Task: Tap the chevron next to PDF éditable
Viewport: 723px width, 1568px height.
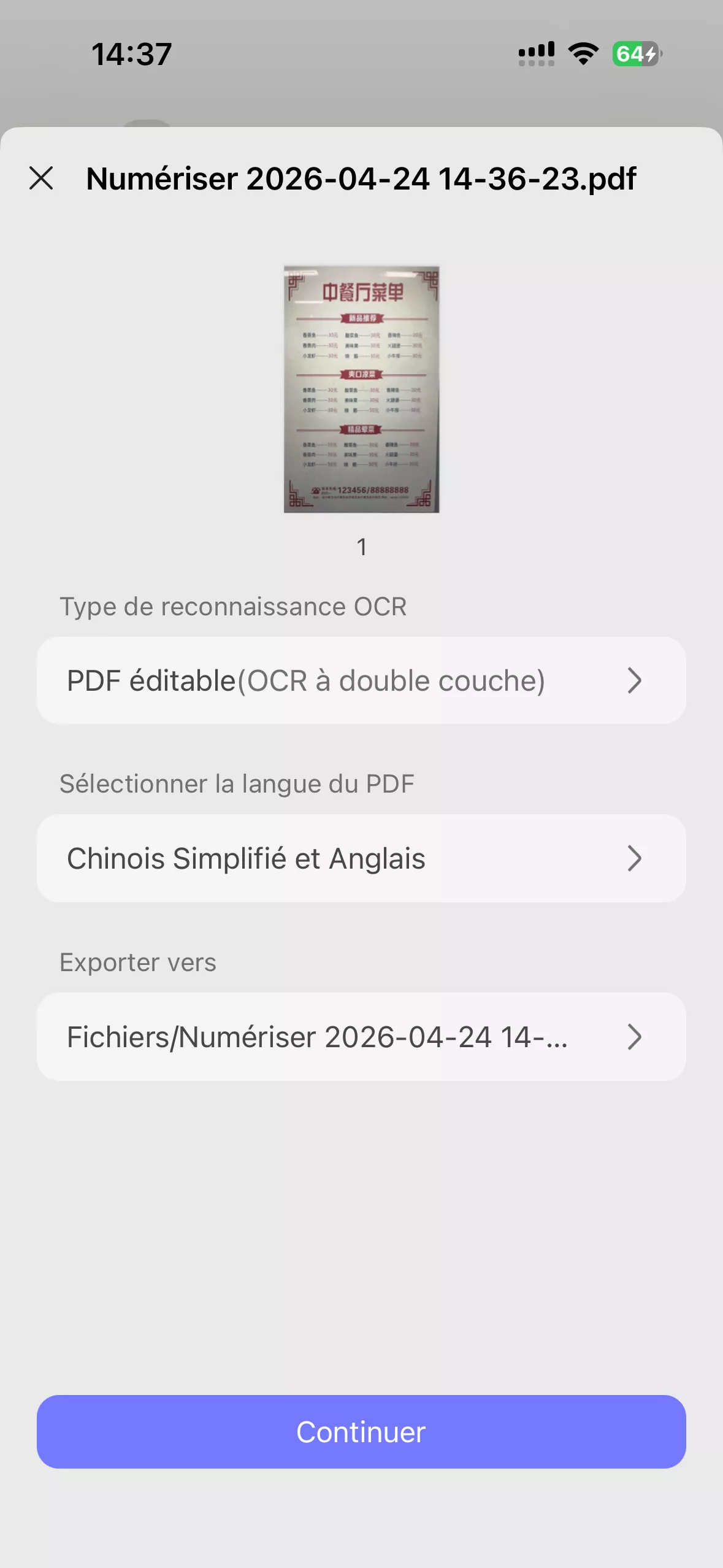Action: (x=635, y=680)
